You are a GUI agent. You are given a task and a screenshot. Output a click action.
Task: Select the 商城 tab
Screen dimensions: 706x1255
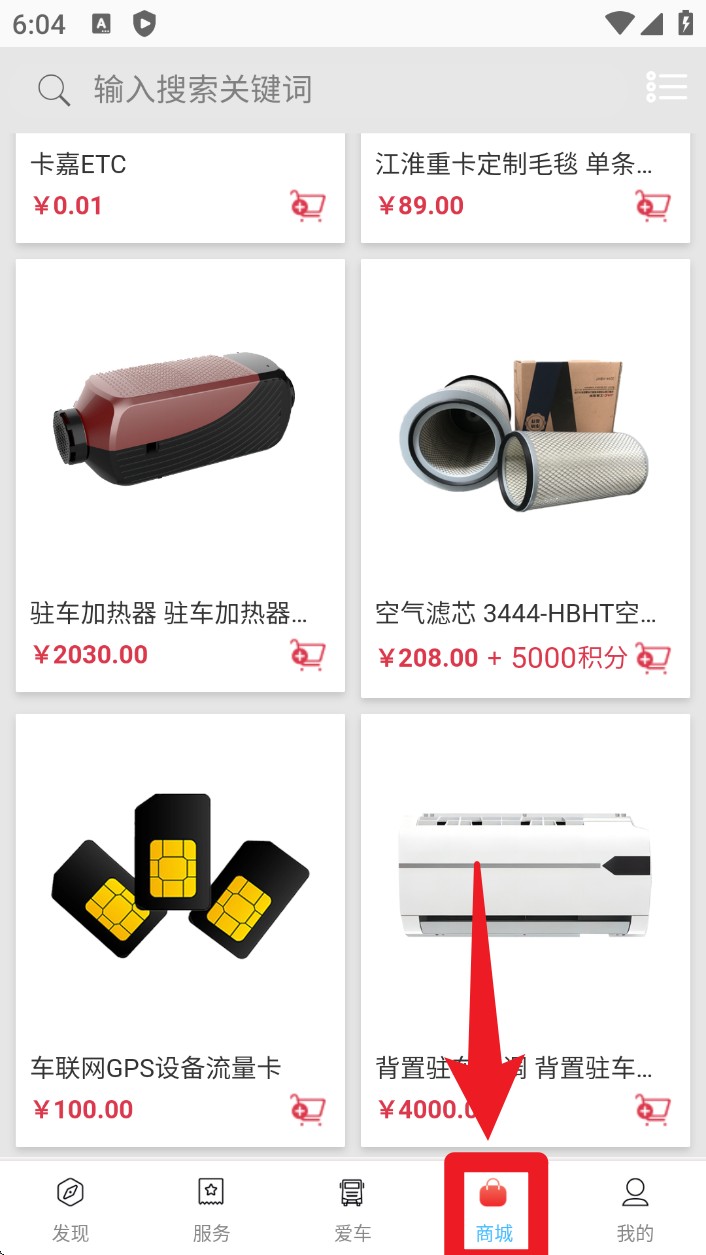(x=495, y=1208)
